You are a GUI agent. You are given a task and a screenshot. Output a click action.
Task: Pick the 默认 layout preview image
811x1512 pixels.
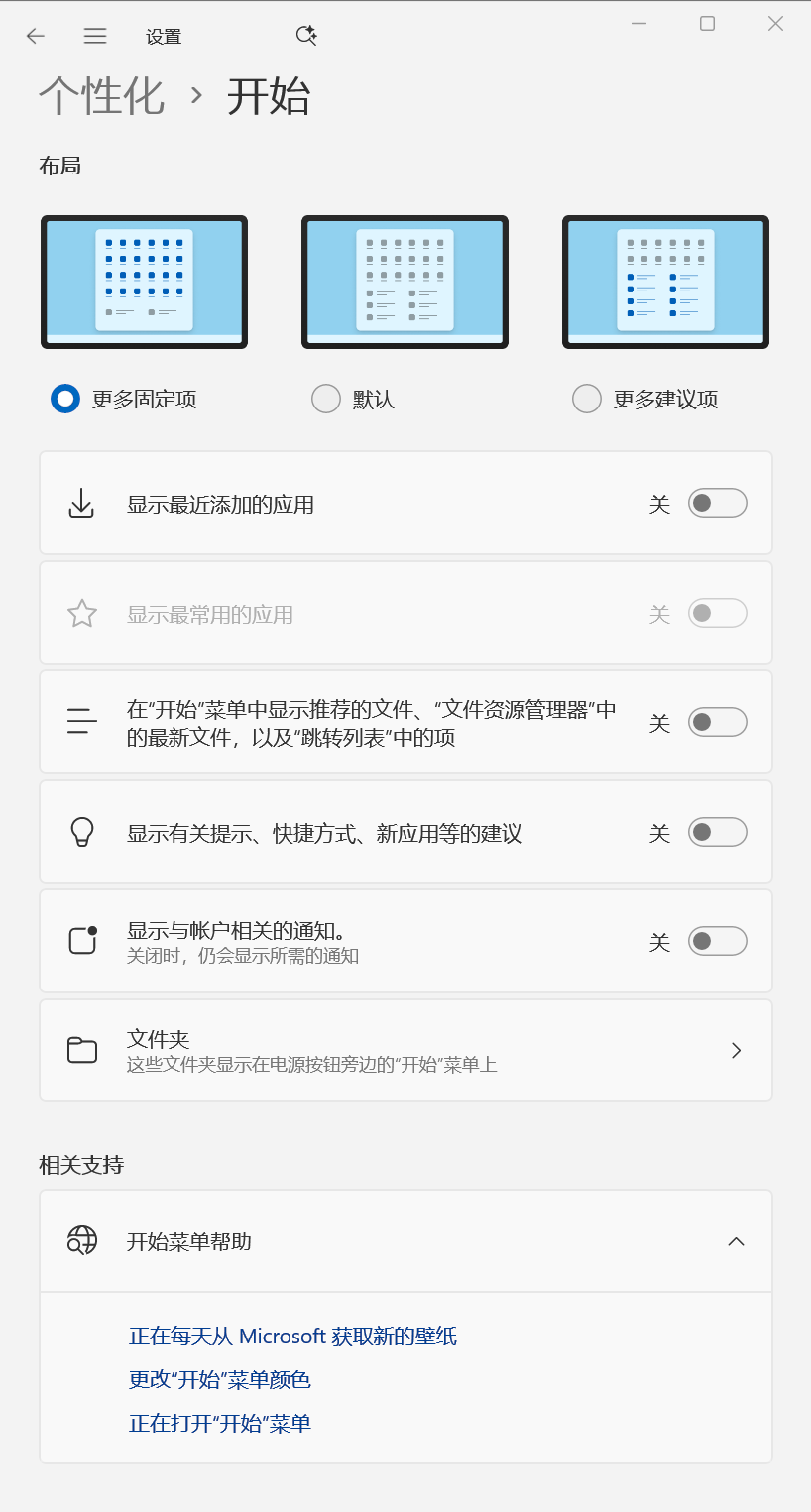405,282
